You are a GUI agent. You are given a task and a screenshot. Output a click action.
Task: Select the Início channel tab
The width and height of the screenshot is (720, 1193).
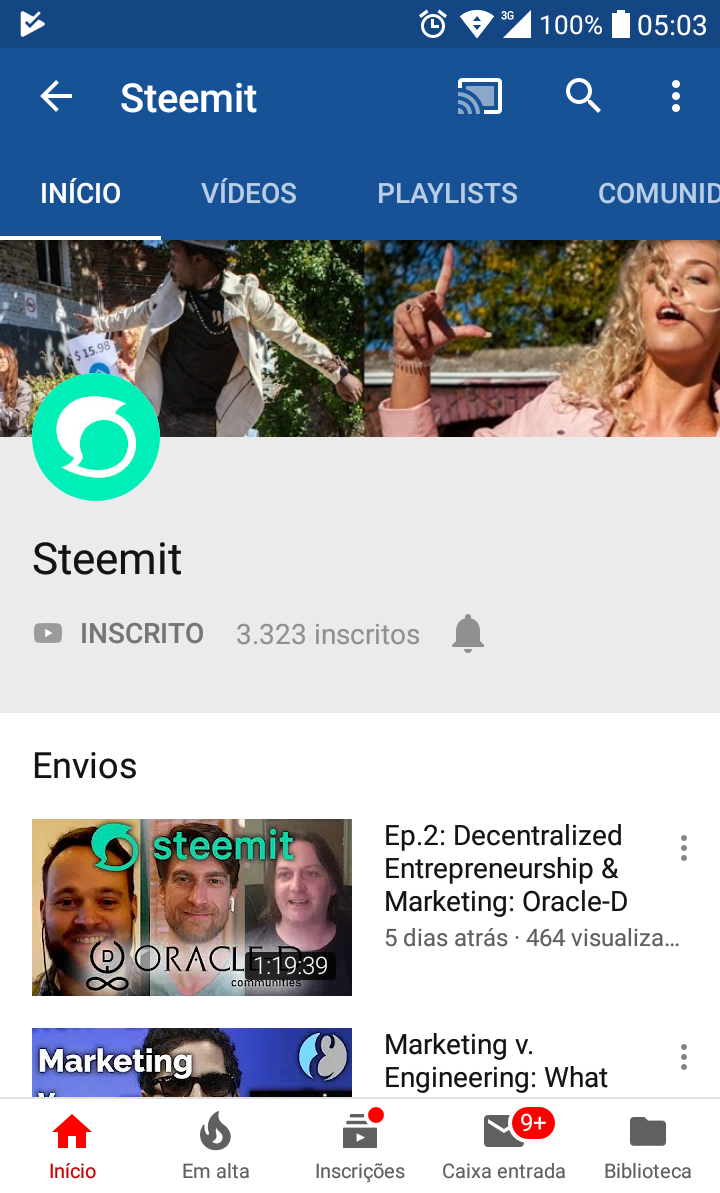click(x=80, y=193)
